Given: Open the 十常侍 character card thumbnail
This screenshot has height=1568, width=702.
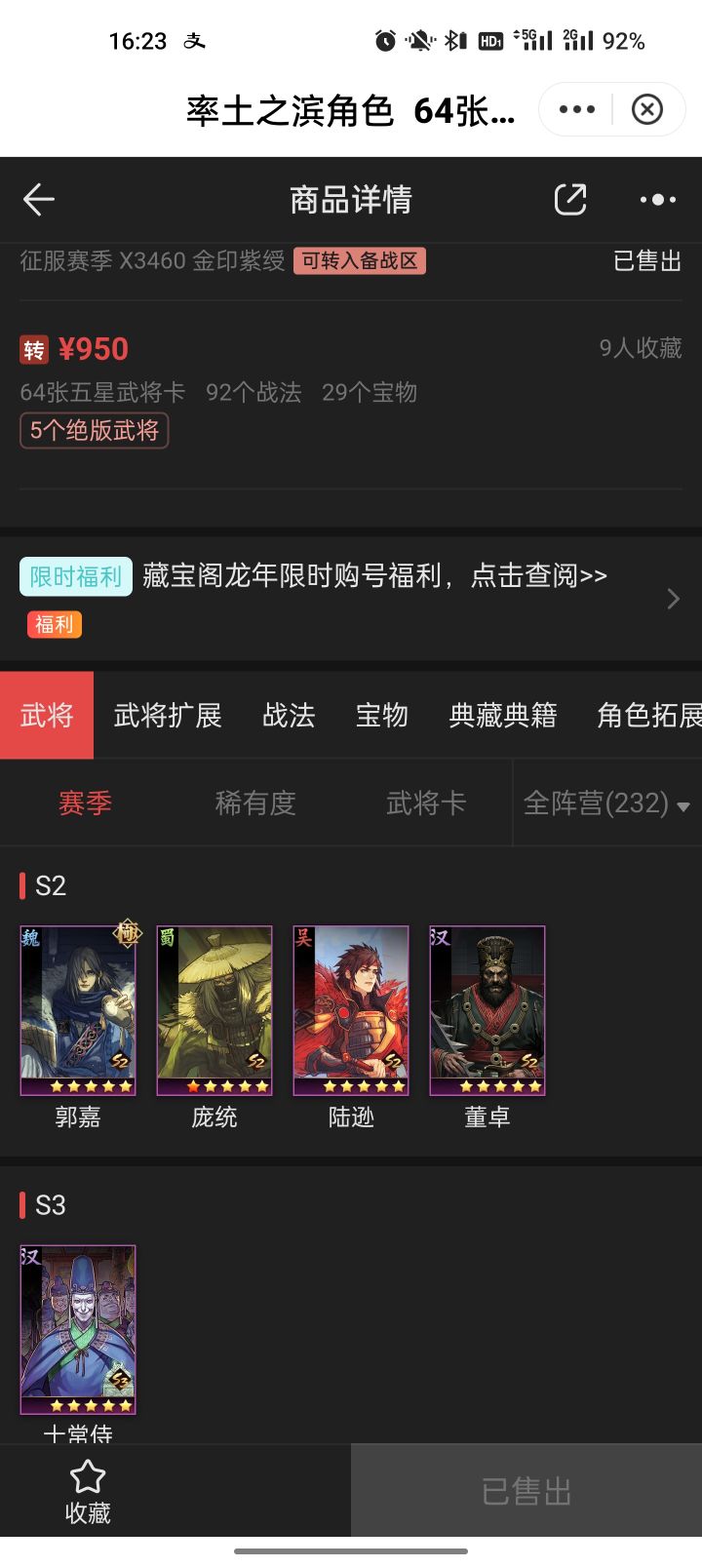Looking at the screenshot, I should (78, 1328).
